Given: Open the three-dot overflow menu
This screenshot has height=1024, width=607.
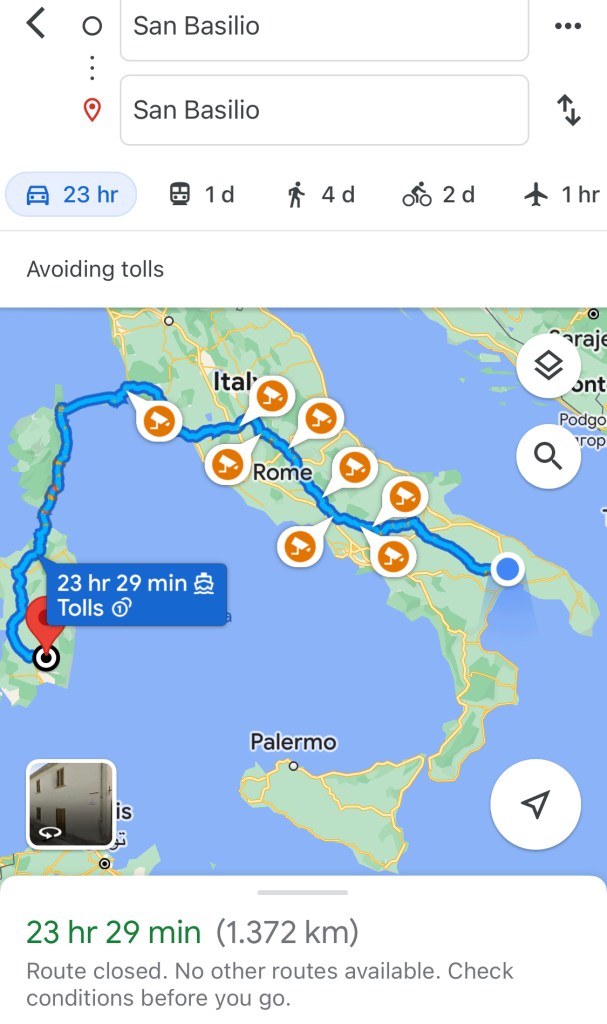Looking at the screenshot, I should [x=567, y=26].
